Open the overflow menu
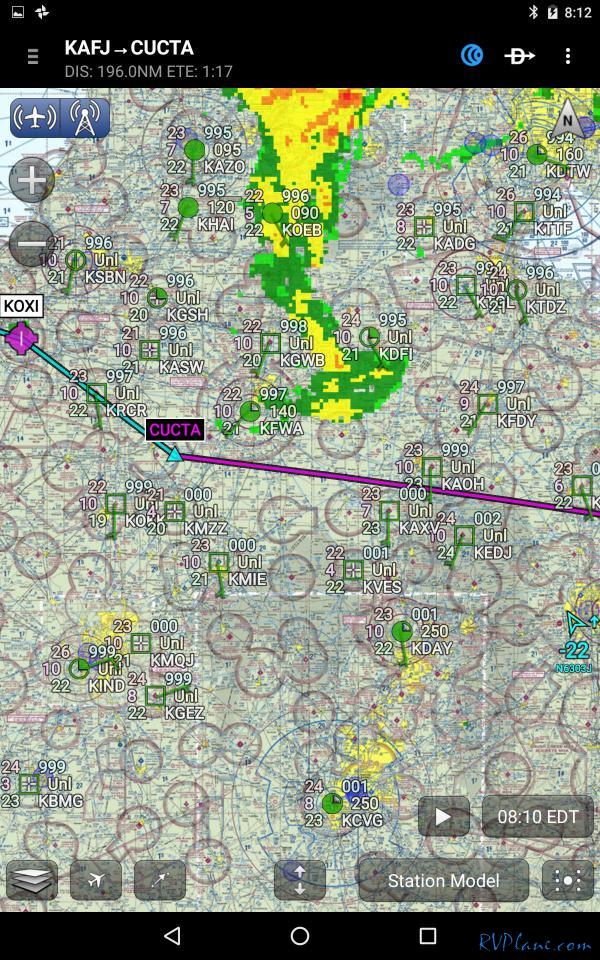 click(567, 56)
